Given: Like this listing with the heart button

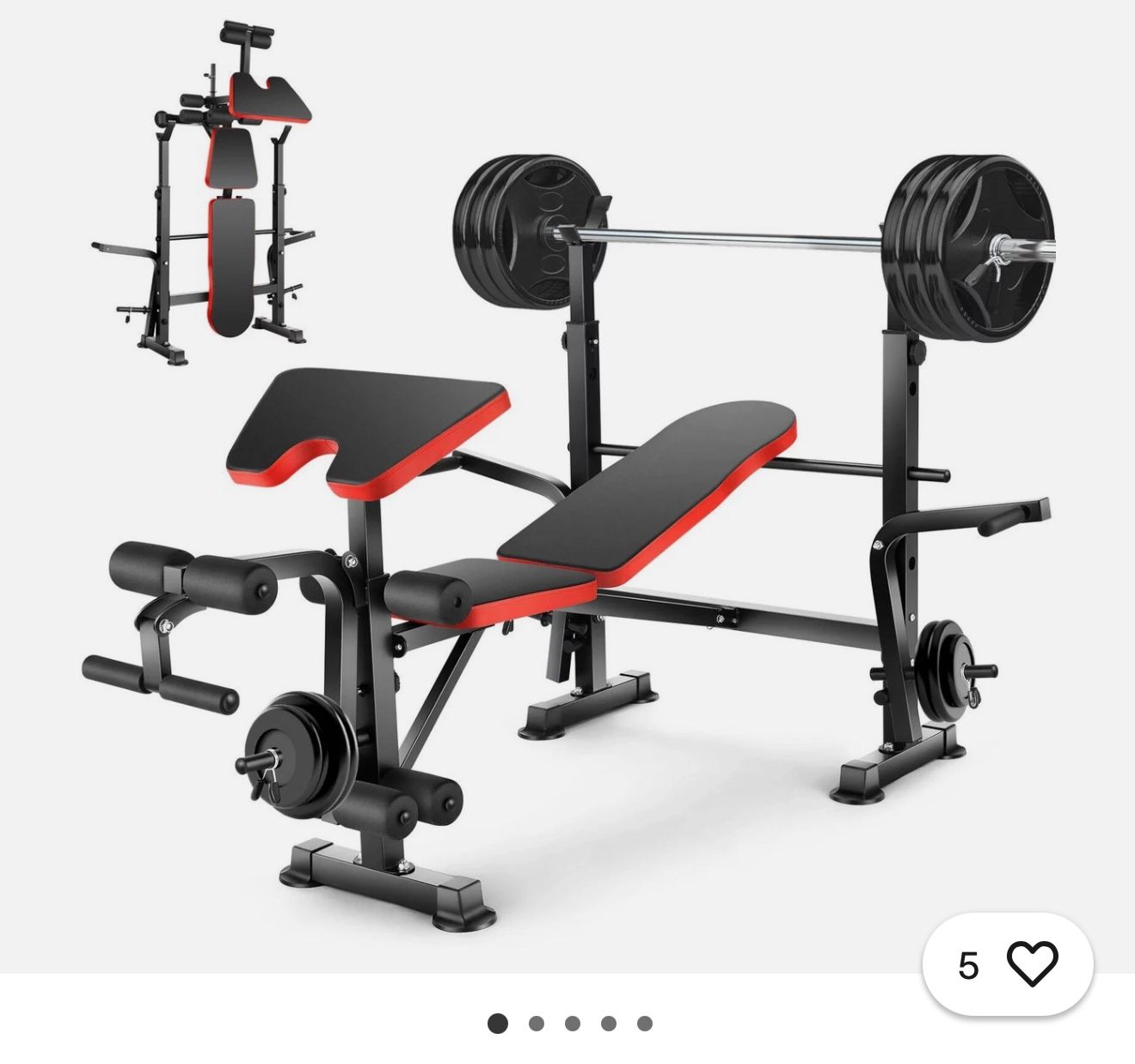Looking at the screenshot, I should (x=1032, y=964).
